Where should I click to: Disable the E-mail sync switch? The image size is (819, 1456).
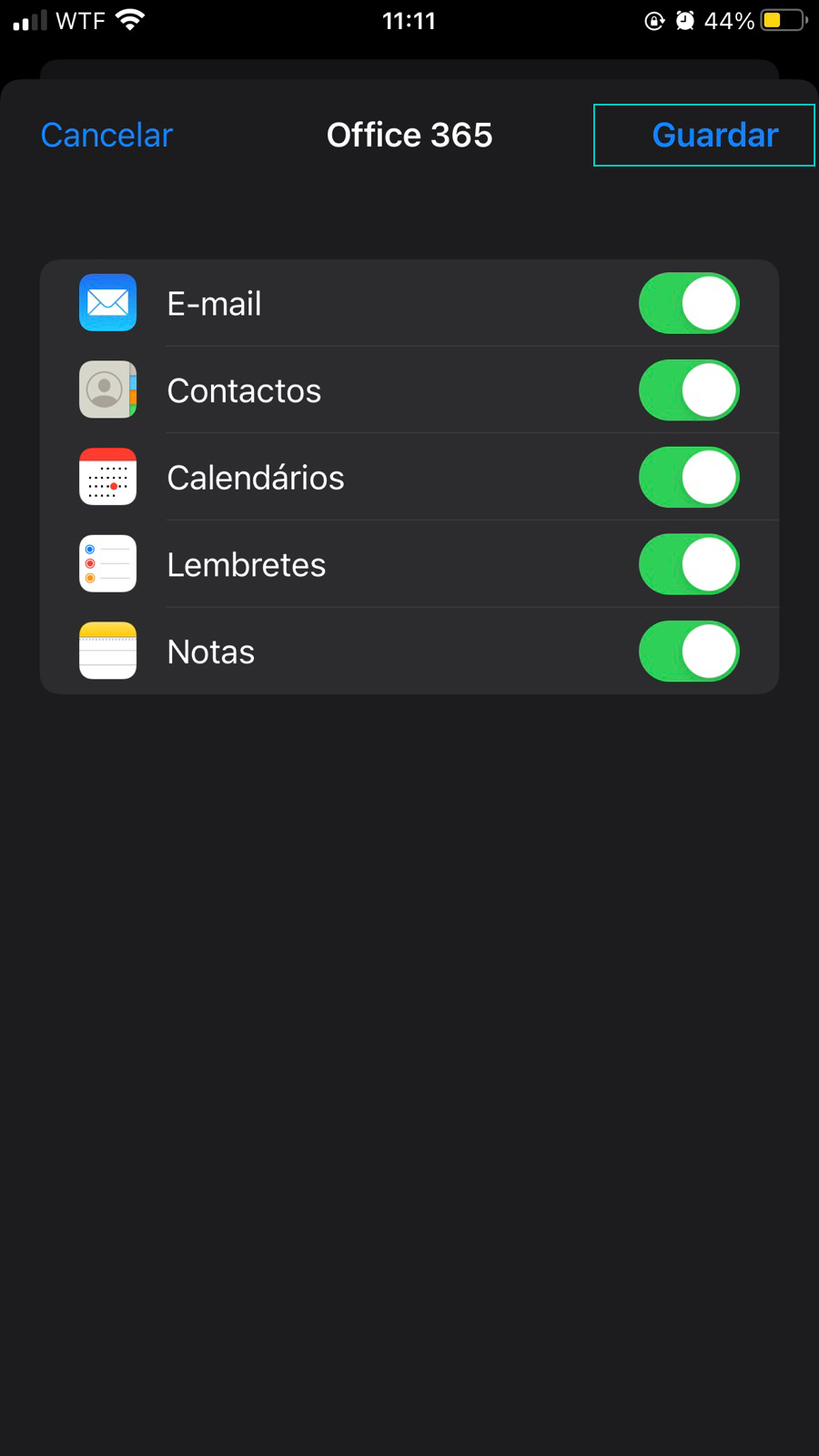pyautogui.click(x=689, y=303)
